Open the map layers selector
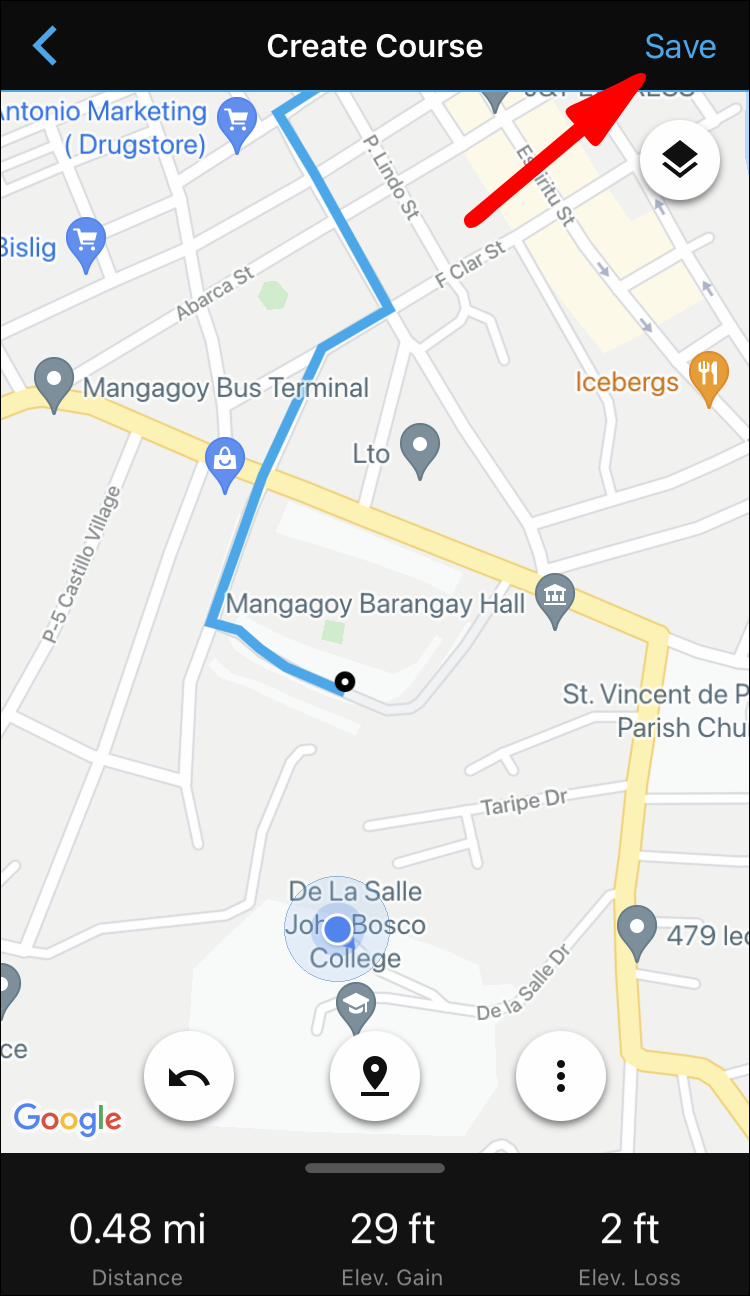Image resolution: width=750 pixels, height=1296 pixels. point(680,159)
